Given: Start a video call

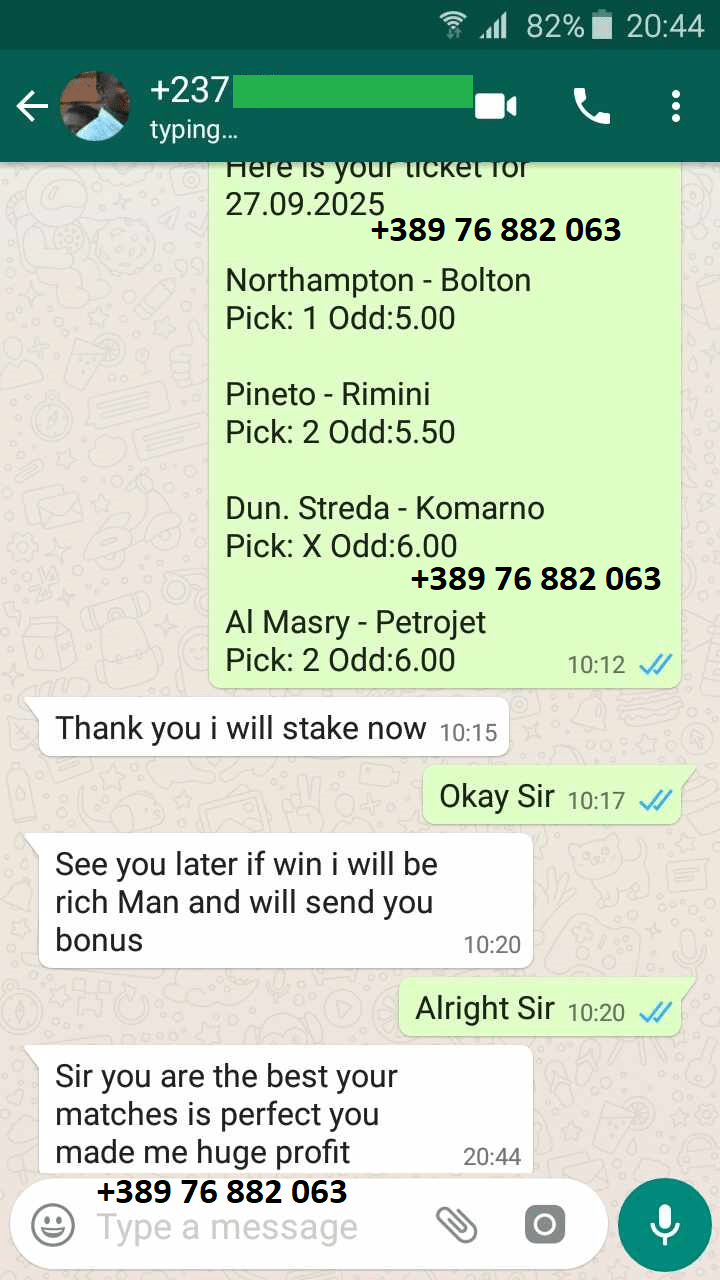Looking at the screenshot, I should coord(495,106).
